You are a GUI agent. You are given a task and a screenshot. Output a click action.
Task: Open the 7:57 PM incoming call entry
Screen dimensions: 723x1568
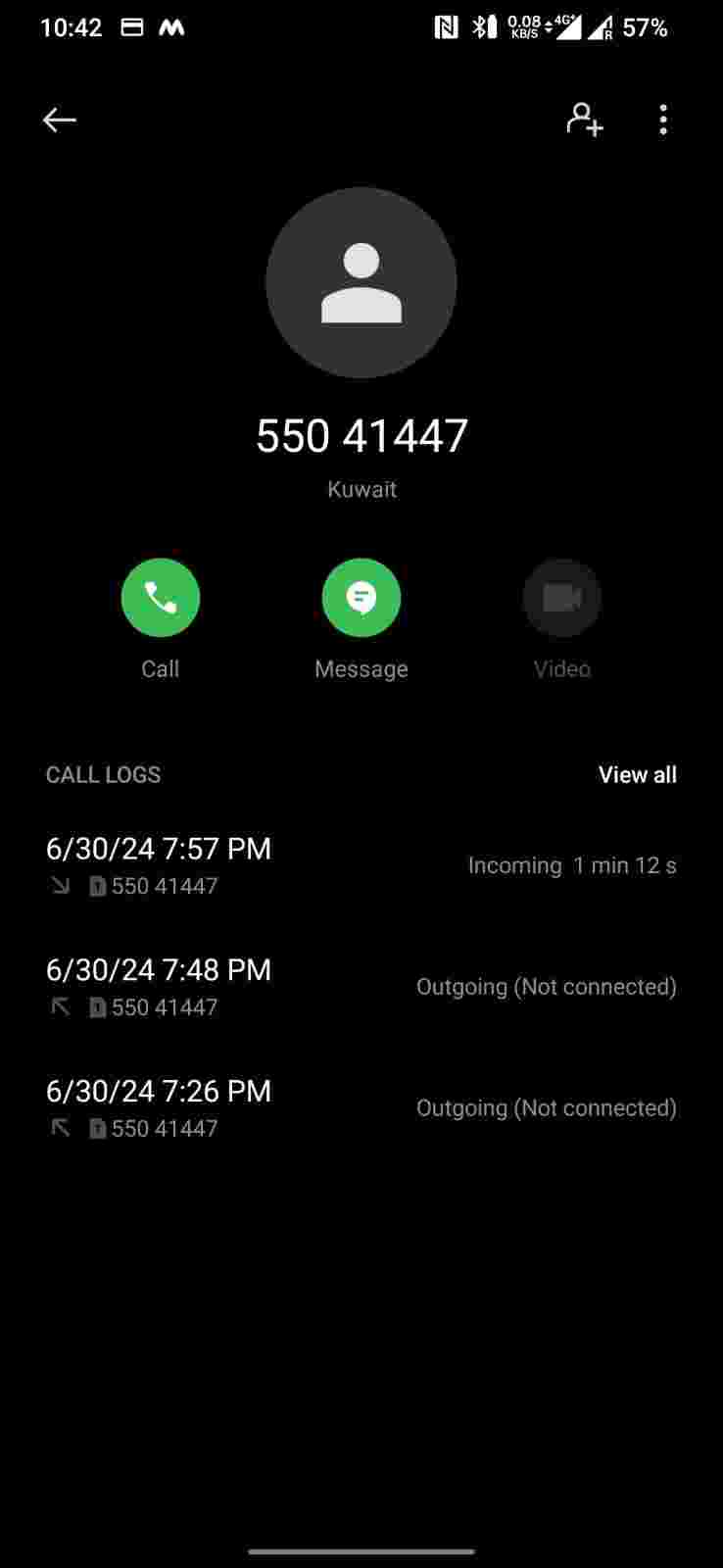pyautogui.click(x=361, y=865)
